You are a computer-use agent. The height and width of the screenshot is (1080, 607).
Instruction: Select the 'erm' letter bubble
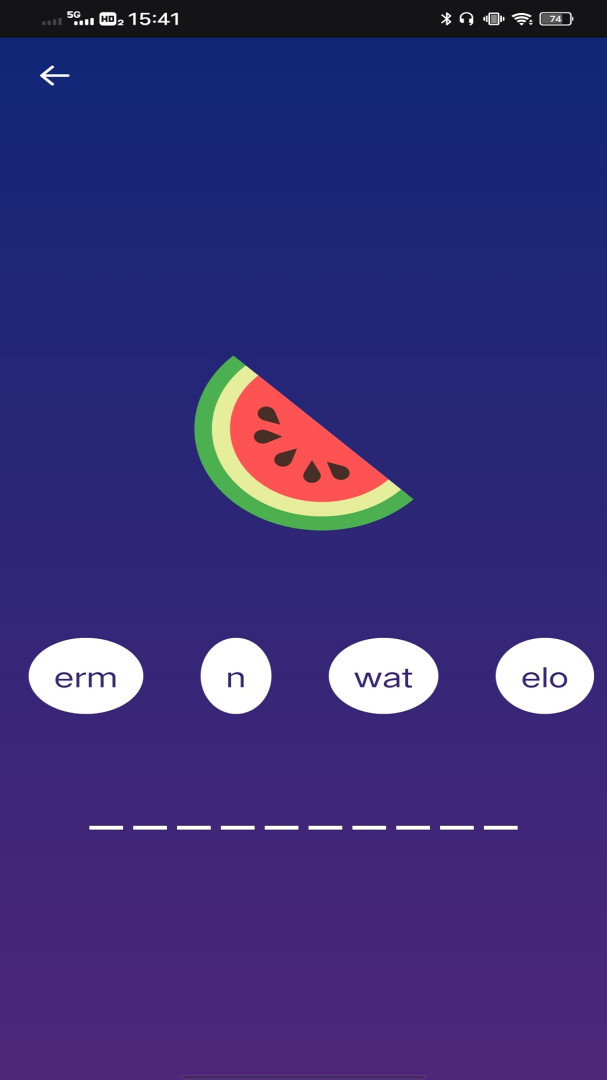(86, 676)
